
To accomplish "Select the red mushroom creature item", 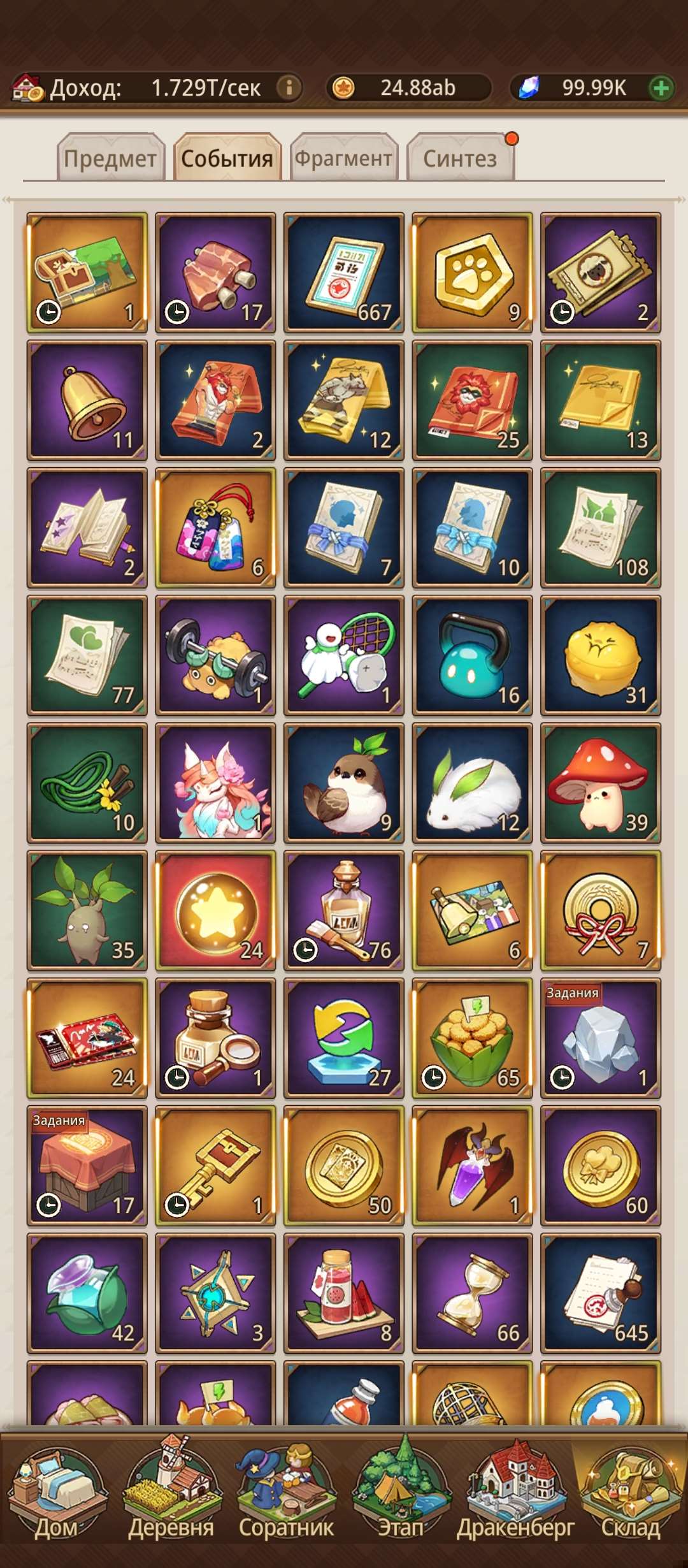I will (600, 783).
